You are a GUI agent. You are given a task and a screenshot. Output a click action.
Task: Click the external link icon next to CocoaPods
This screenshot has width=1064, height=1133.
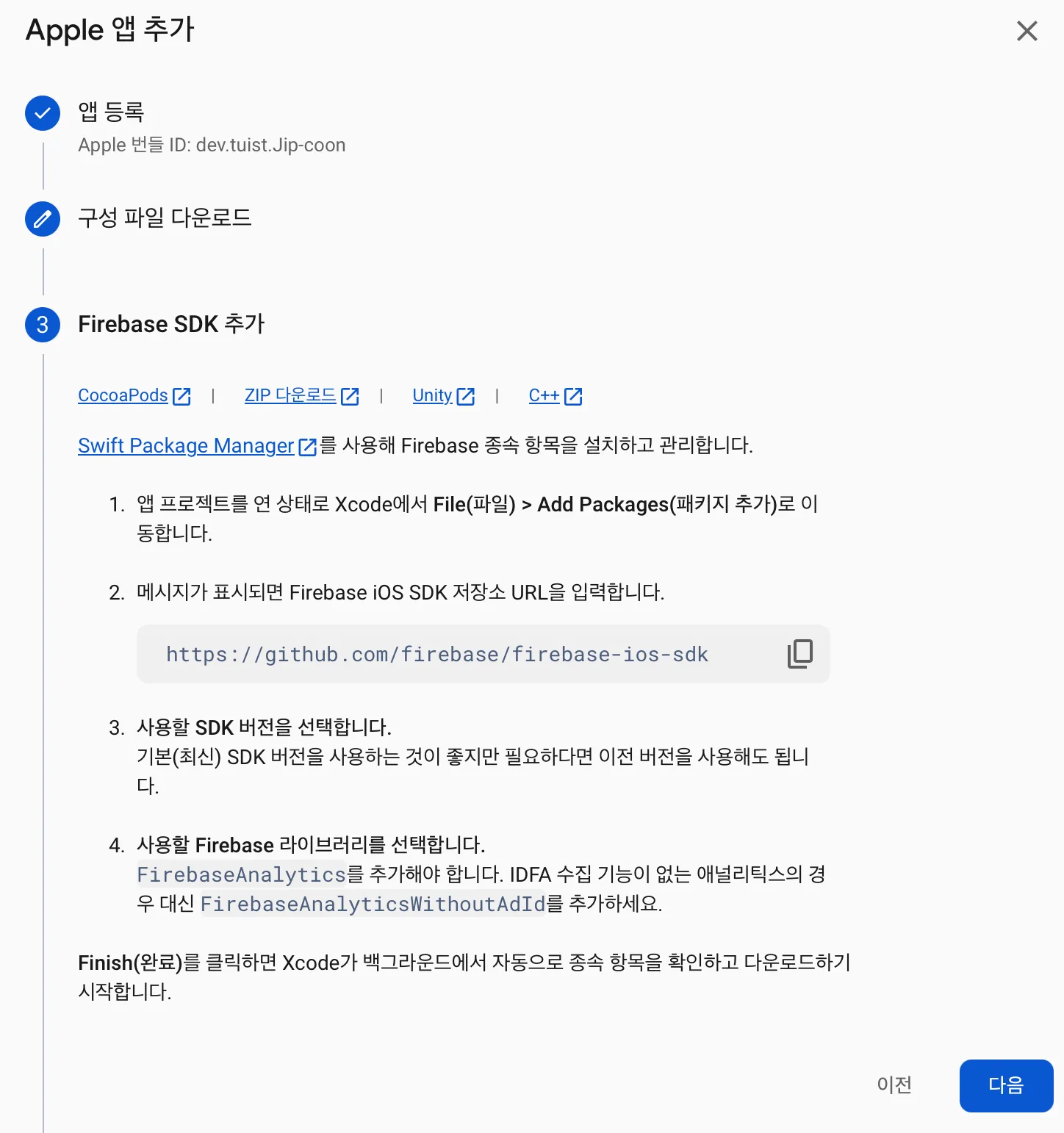(181, 395)
